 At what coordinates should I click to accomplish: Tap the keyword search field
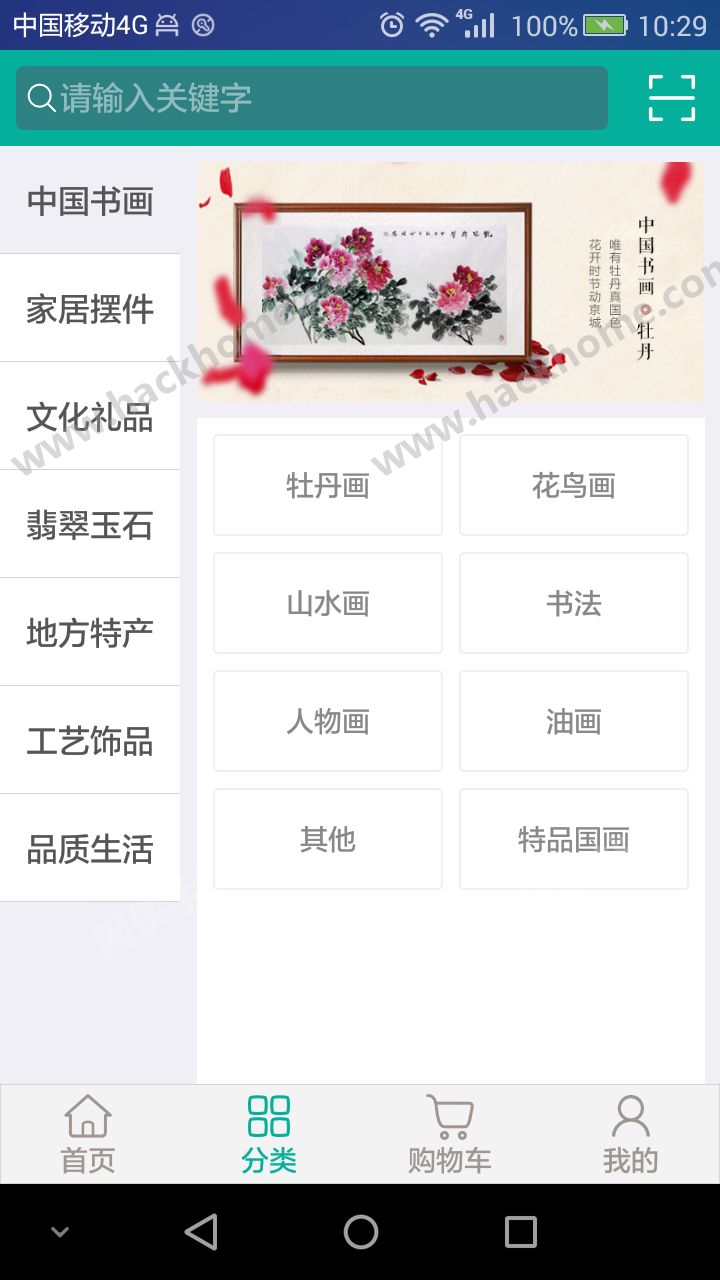coord(312,98)
